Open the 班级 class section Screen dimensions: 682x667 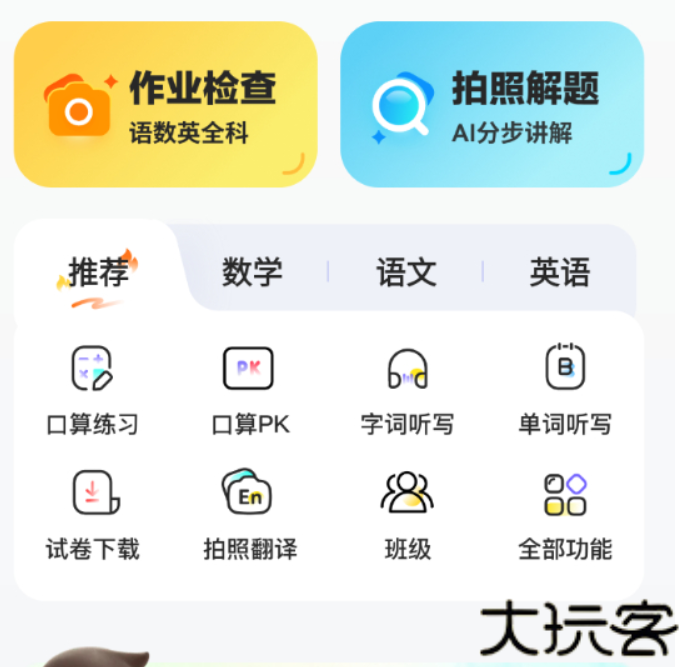pyautogui.click(x=407, y=513)
